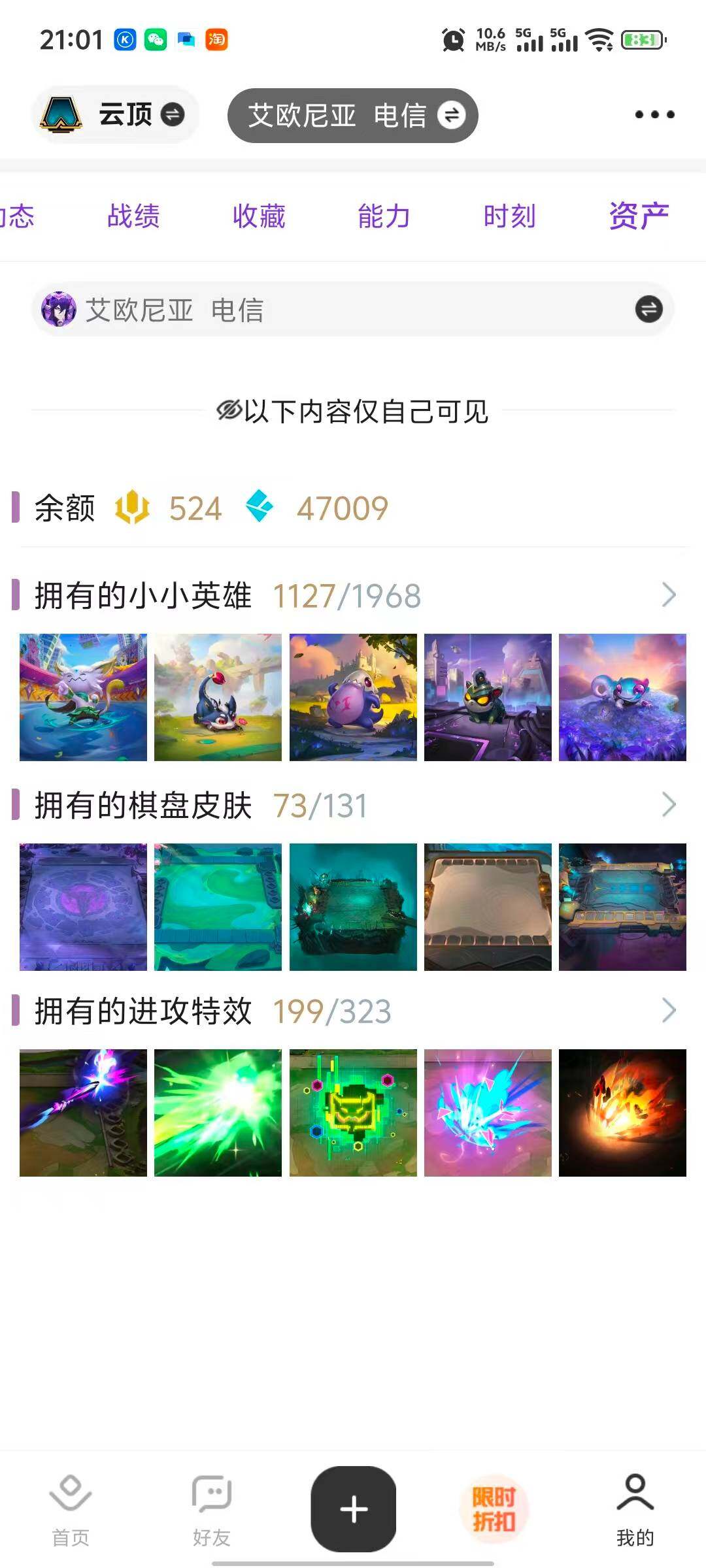This screenshot has height=1568, width=706.
Task: Tap the blue token icon beside 47009
Action: pyautogui.click(x=260, y=508)
